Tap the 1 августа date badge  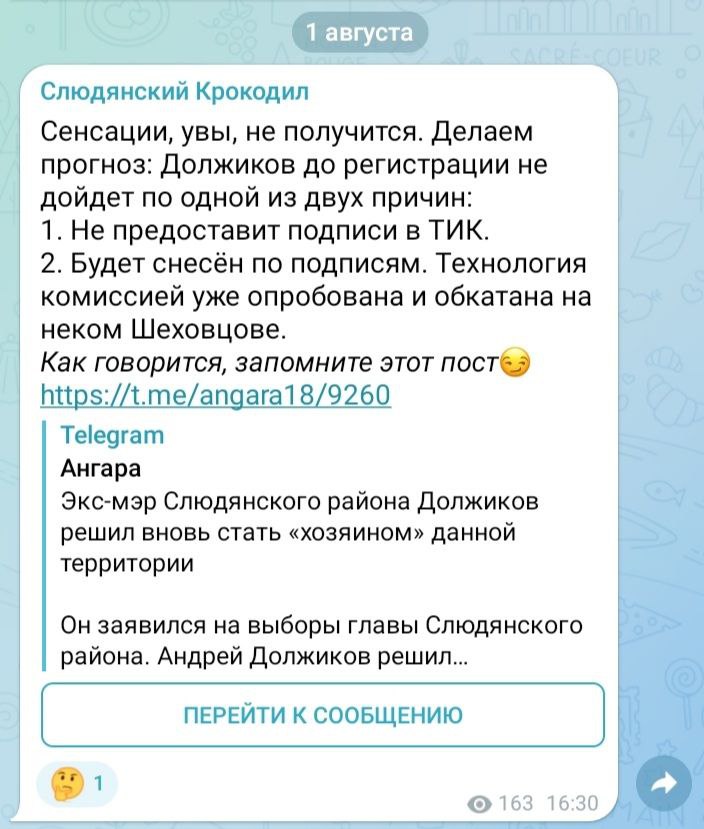[x=358, y=34]
